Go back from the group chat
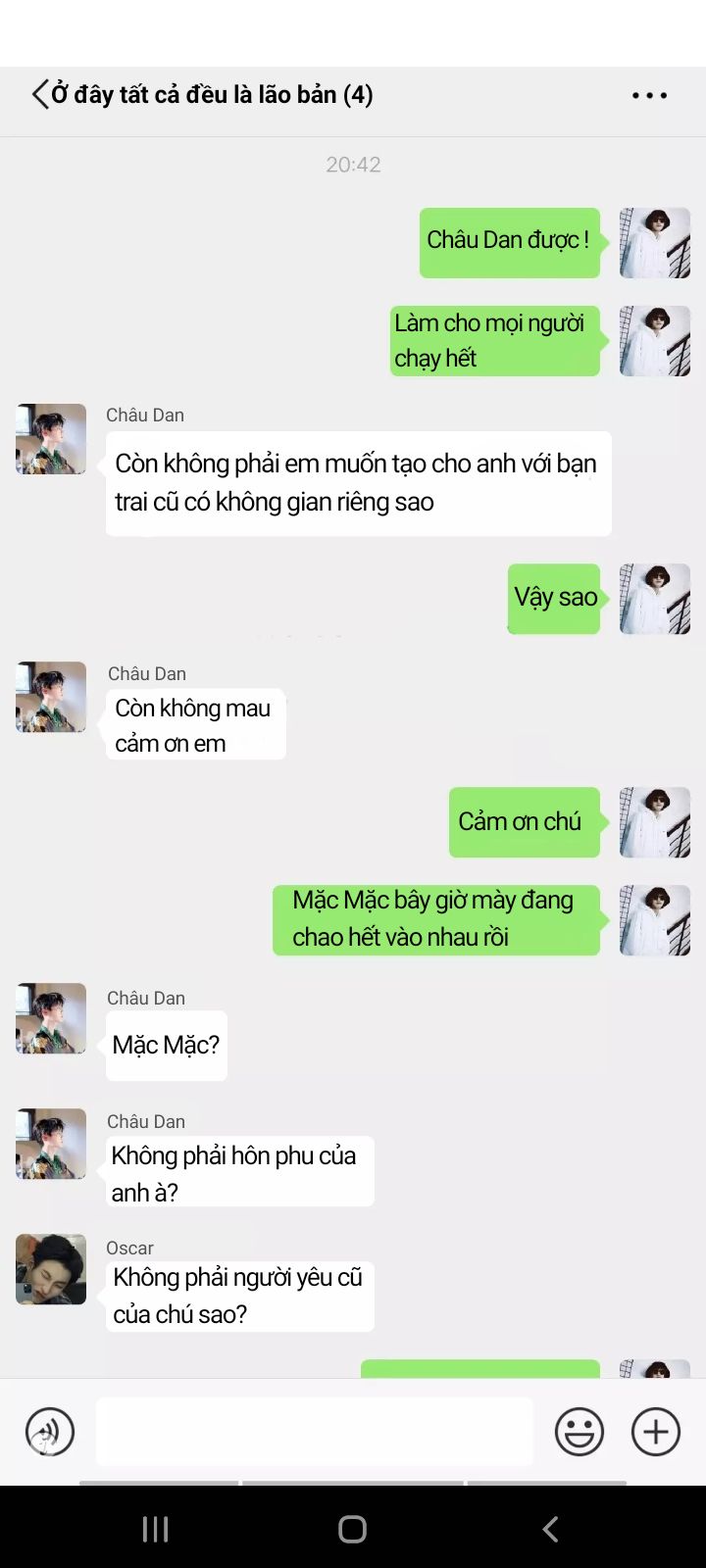 [x=40, y=95]
